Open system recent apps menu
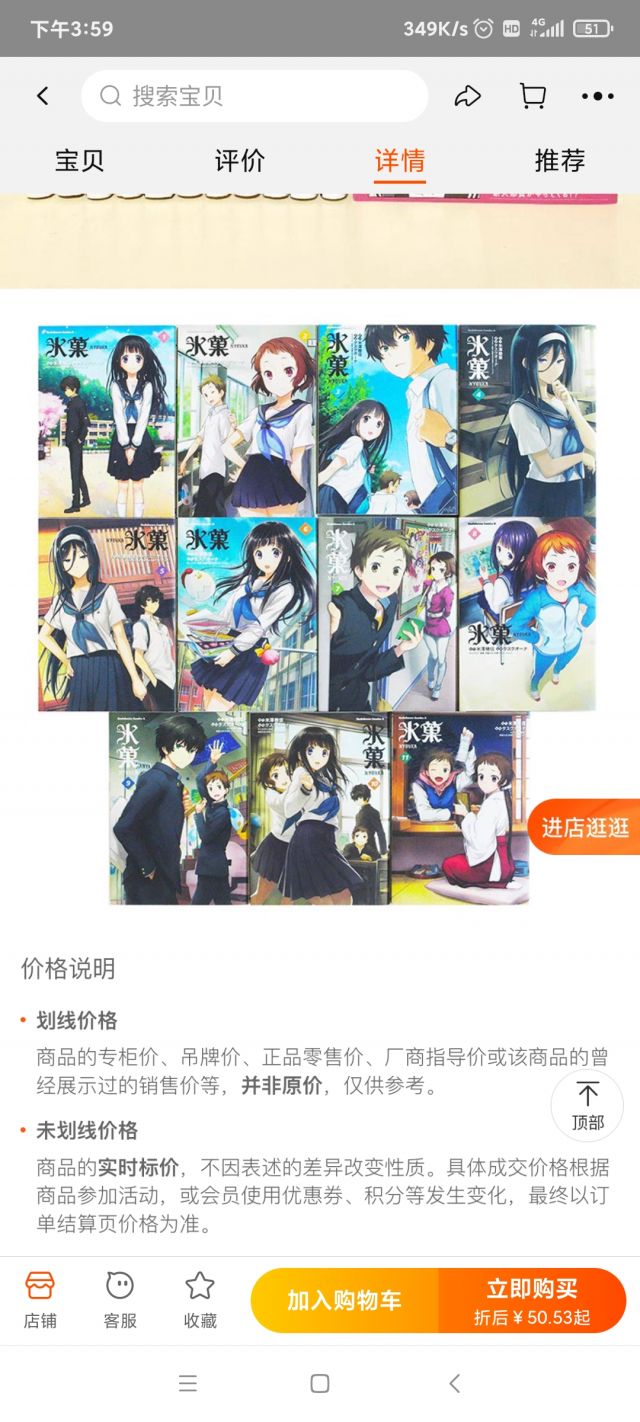 [188, 1384]
